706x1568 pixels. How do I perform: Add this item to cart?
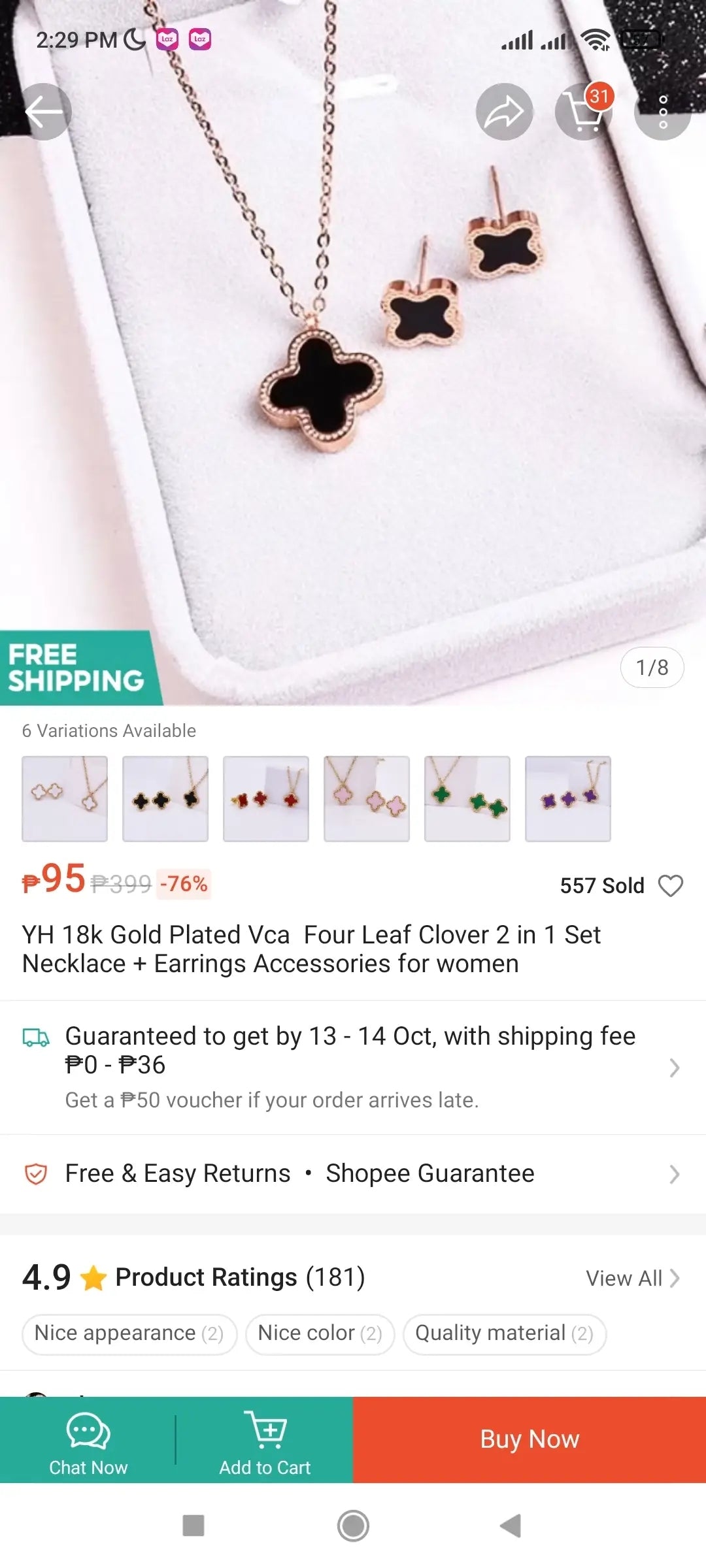265,1440
